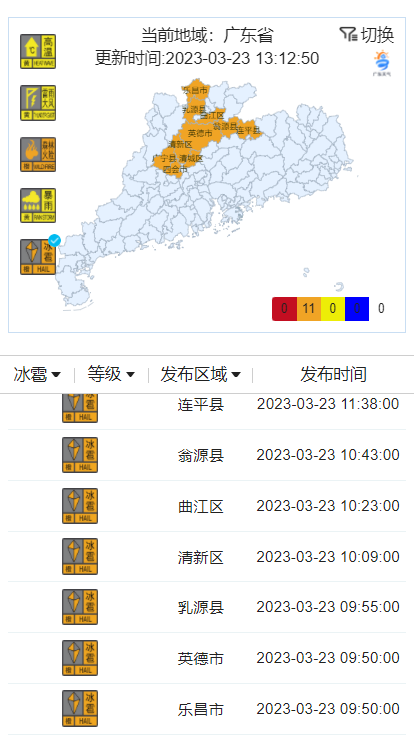
Task: Tap the 切换 region switch button
Action: click(x=367, y=34)
